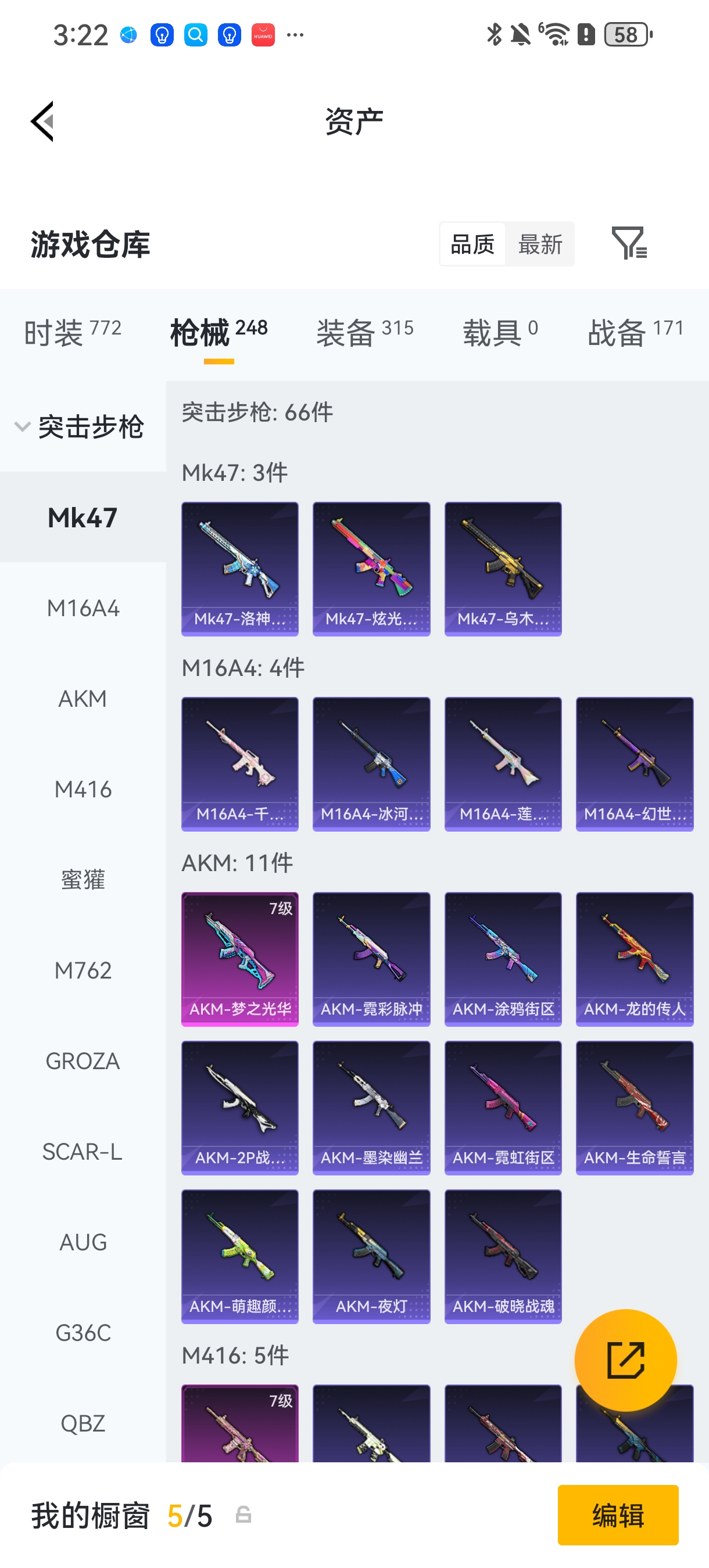Open the AKM-夜灯 skin

[x=371, y=1256]
